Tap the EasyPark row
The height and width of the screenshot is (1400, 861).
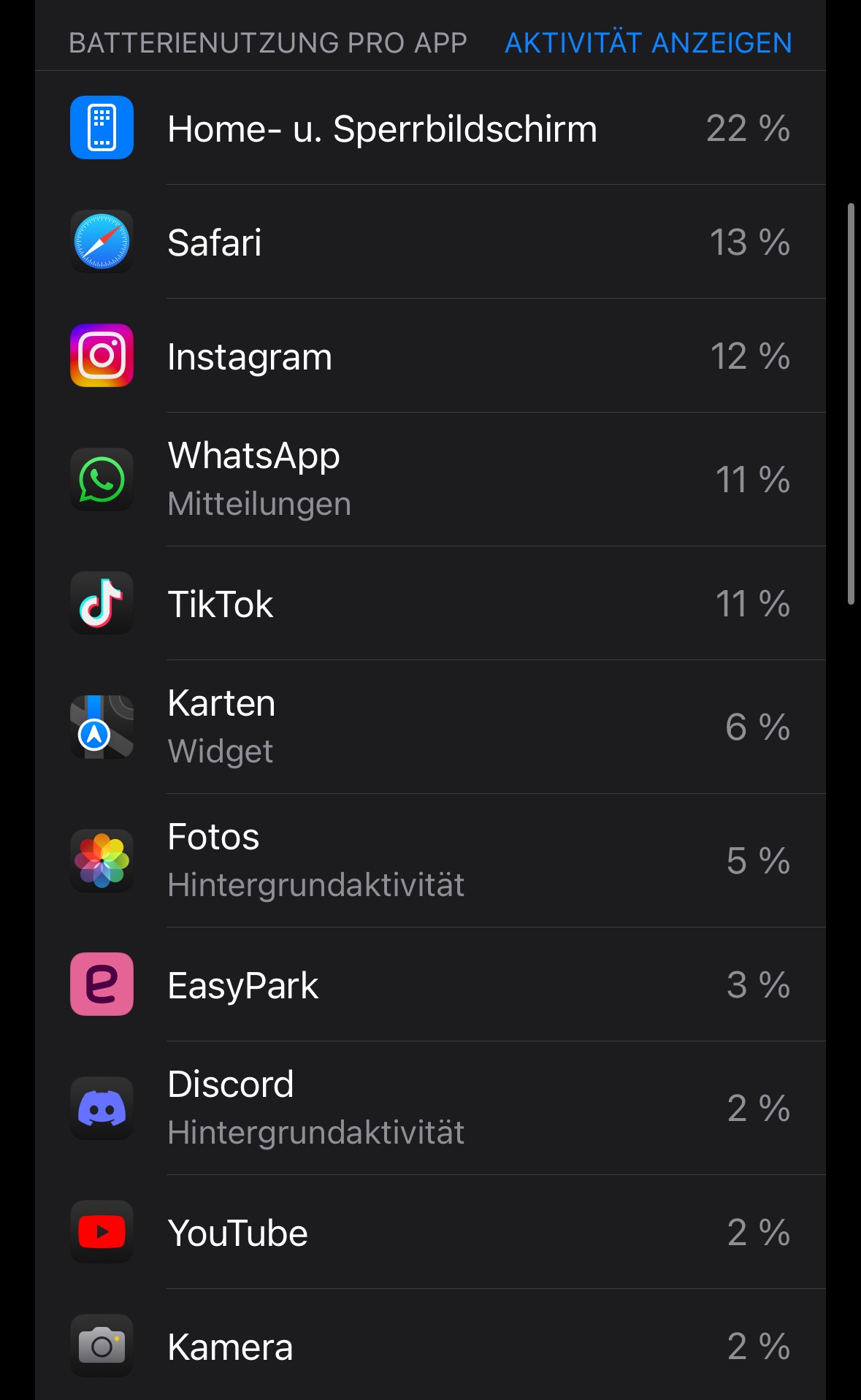point(430,984)
